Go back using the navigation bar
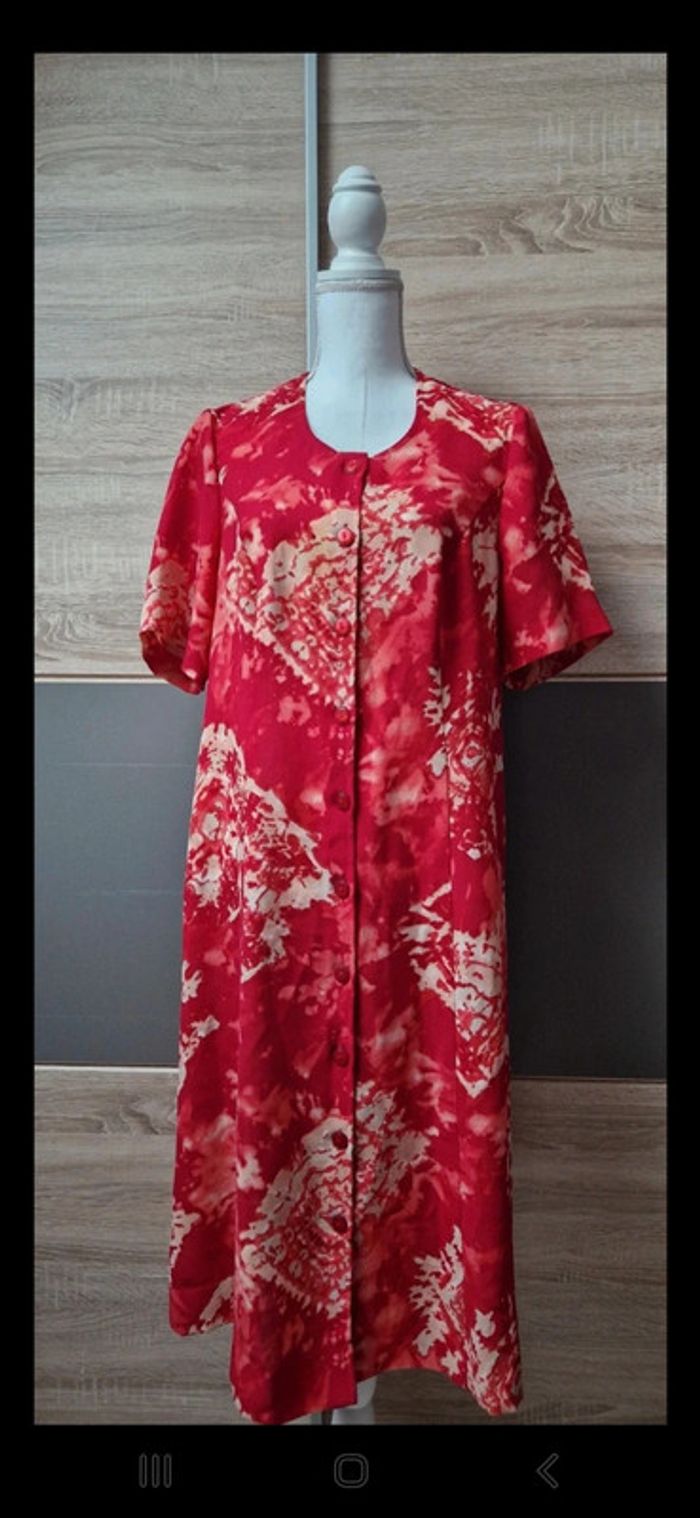The width and height of the screenshot is (700, 1518). click(547, 1471)
